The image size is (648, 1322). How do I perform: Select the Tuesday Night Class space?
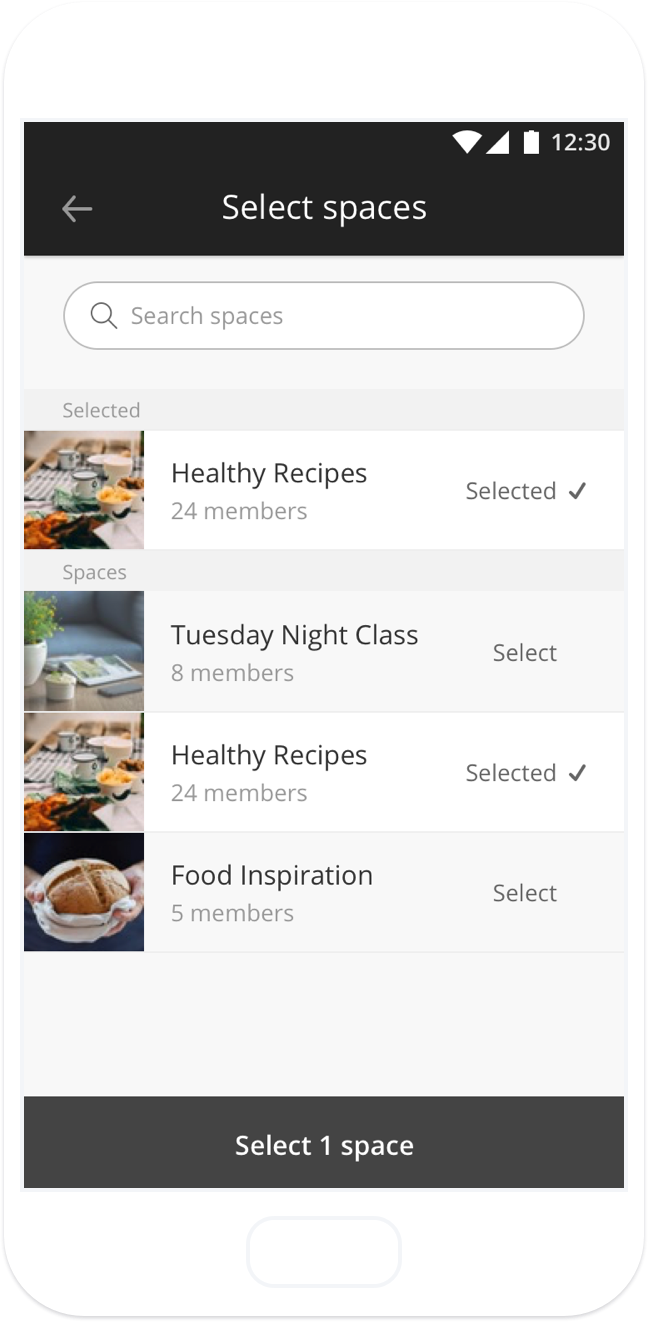click(x=524, y=652)
